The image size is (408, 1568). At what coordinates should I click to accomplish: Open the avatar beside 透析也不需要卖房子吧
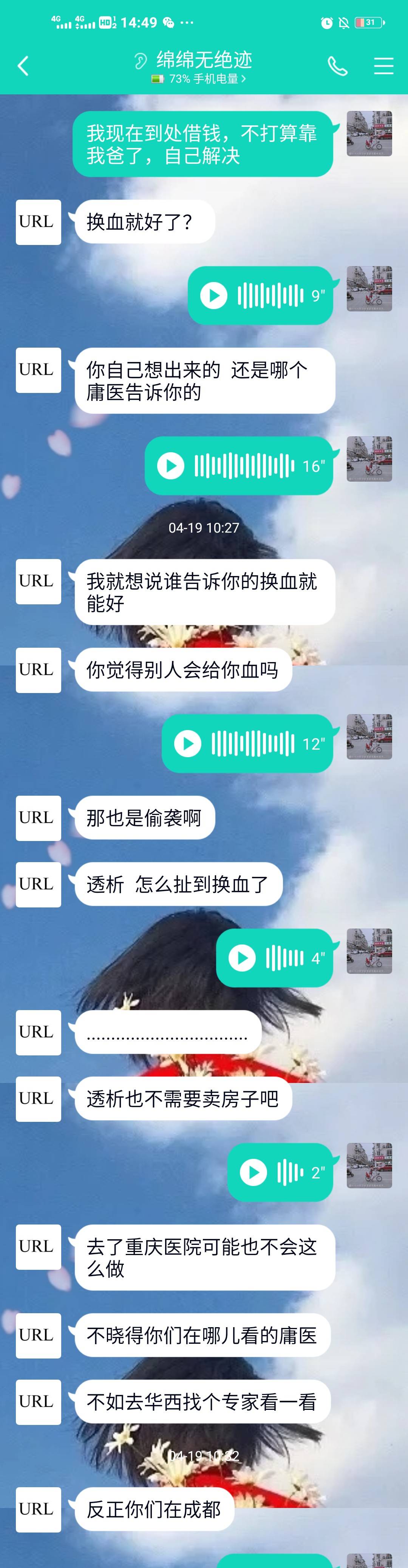pos(39,1099)
